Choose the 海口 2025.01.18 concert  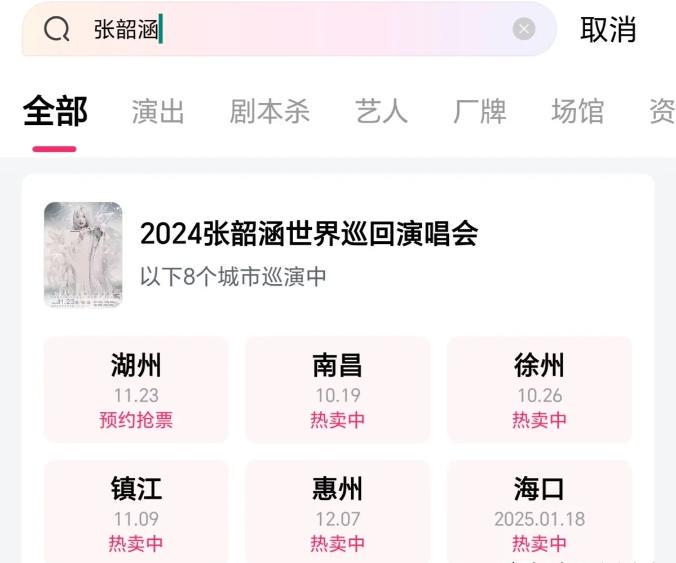point(539,514)
